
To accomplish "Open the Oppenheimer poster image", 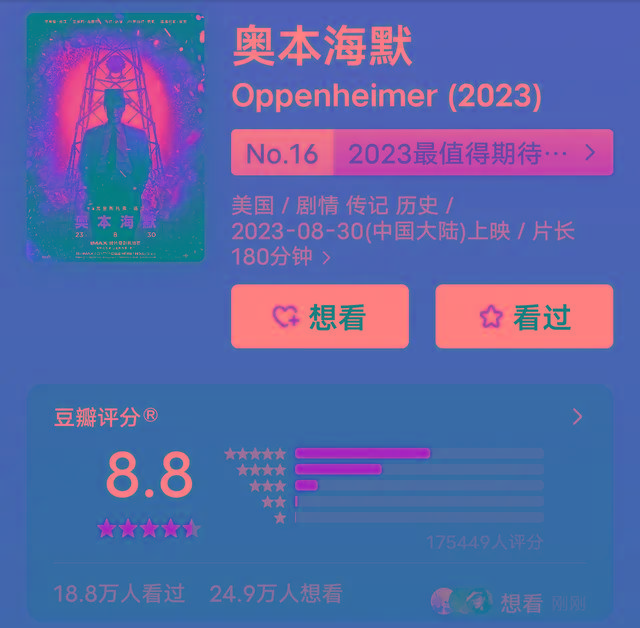I will (x=114, y=138).
